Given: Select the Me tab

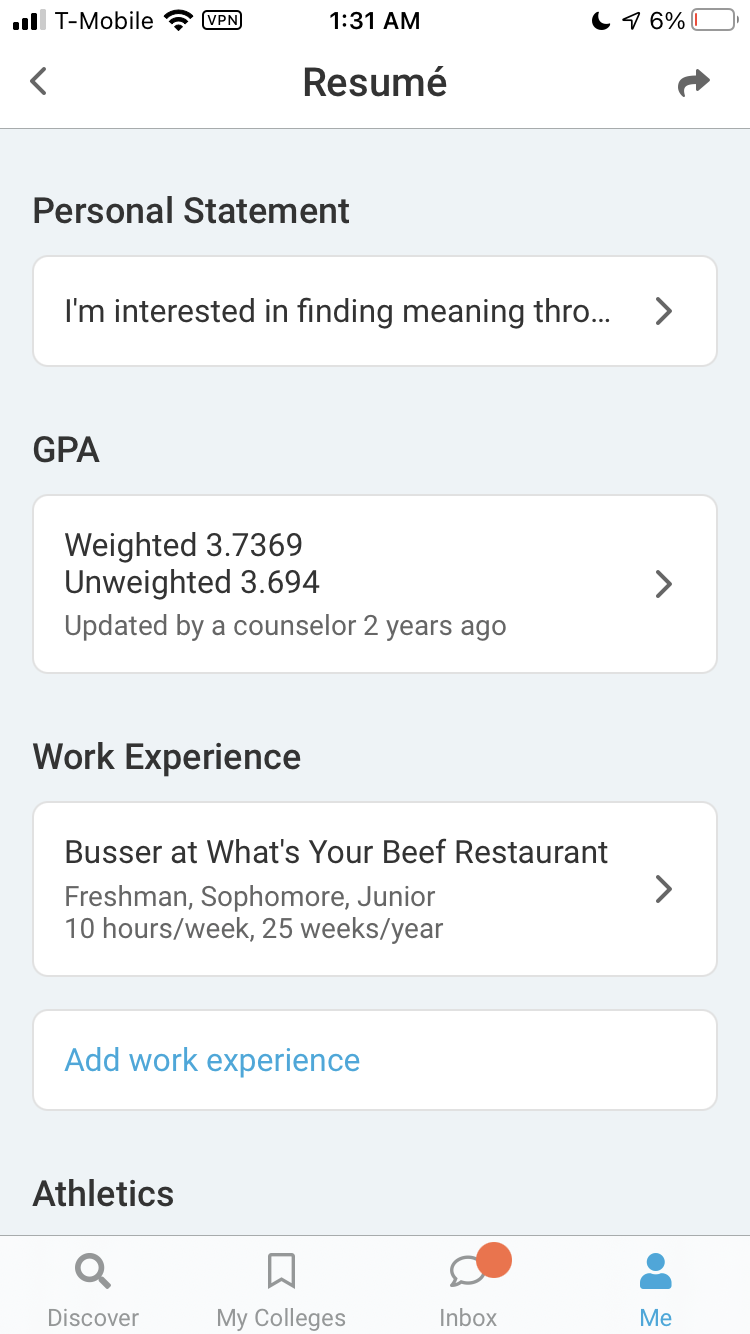Looking at the screenshot, I should click(656, 1289).
